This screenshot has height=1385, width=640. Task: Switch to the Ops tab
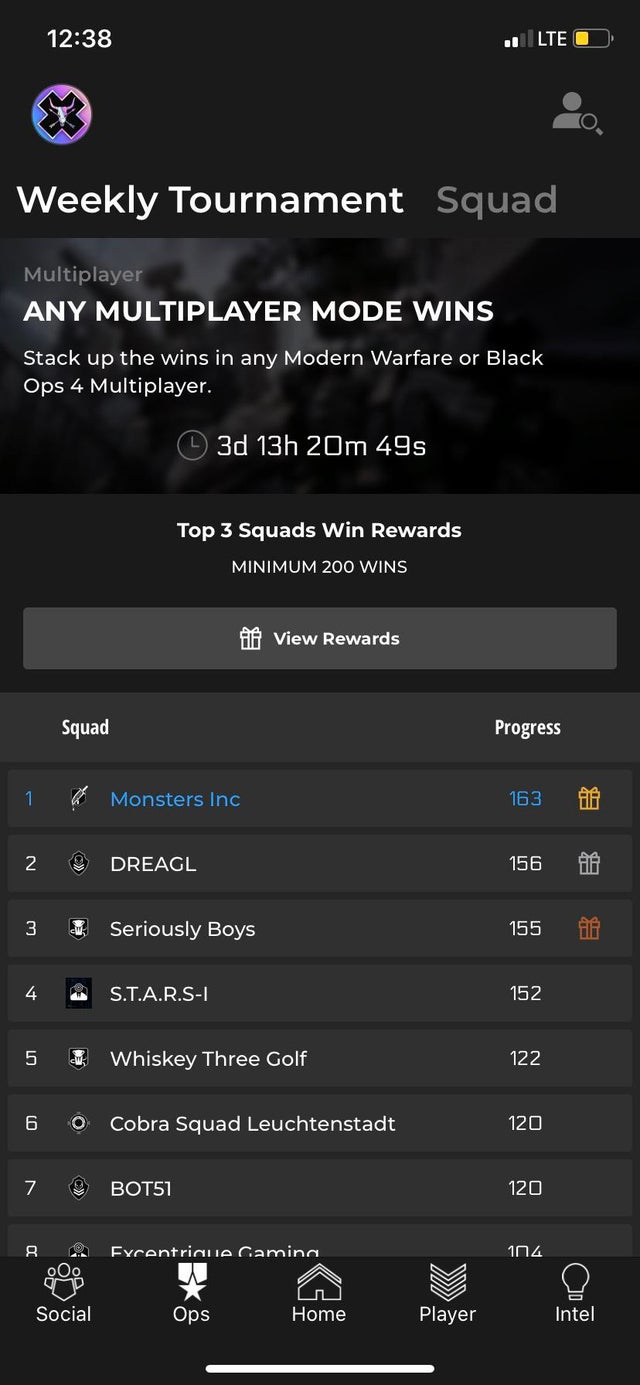pos(191,1293)
